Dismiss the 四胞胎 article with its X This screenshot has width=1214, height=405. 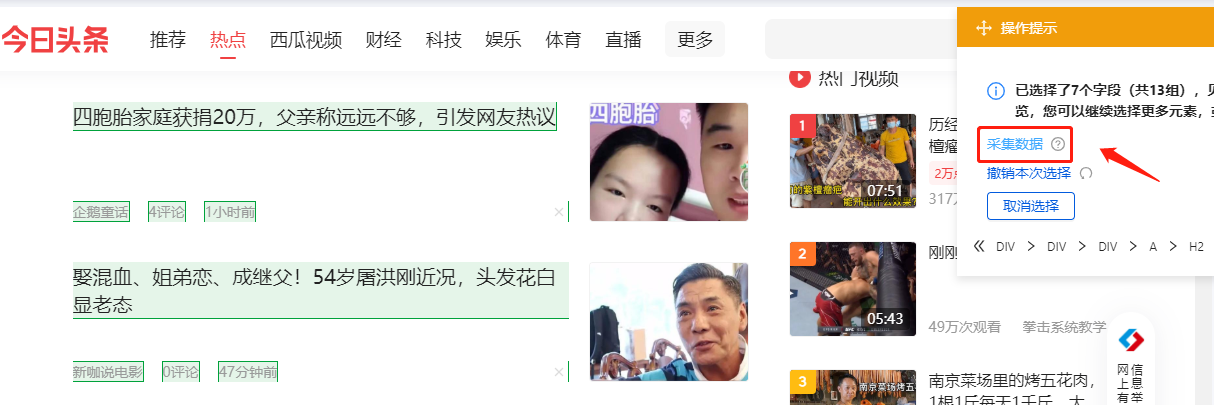pos(558,212)
